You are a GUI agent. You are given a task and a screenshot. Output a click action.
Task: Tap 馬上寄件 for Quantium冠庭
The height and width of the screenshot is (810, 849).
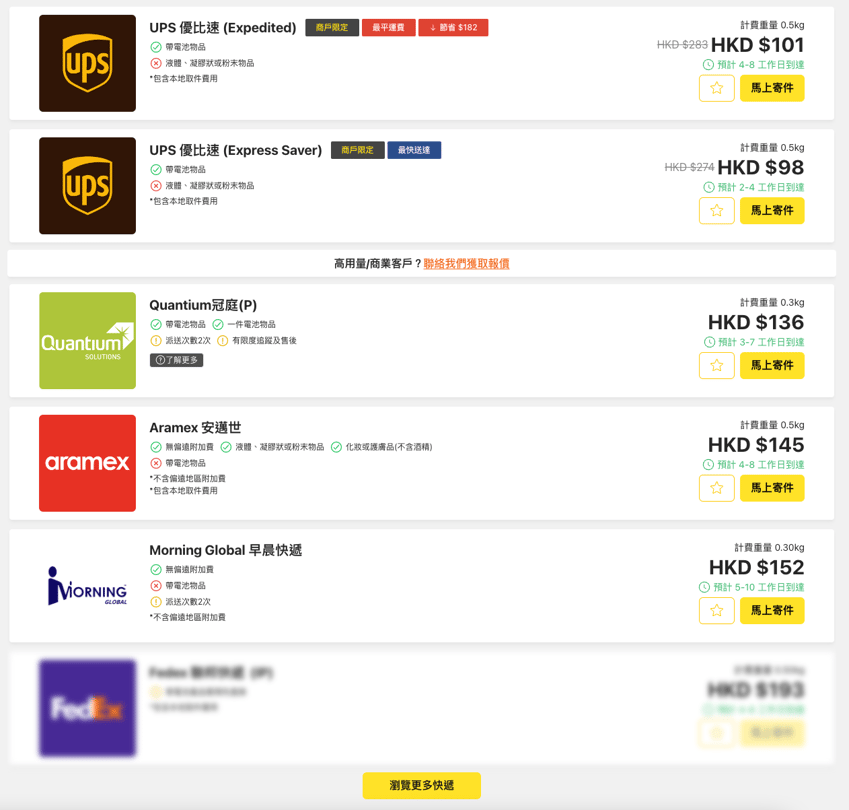[x=771, y=366]
